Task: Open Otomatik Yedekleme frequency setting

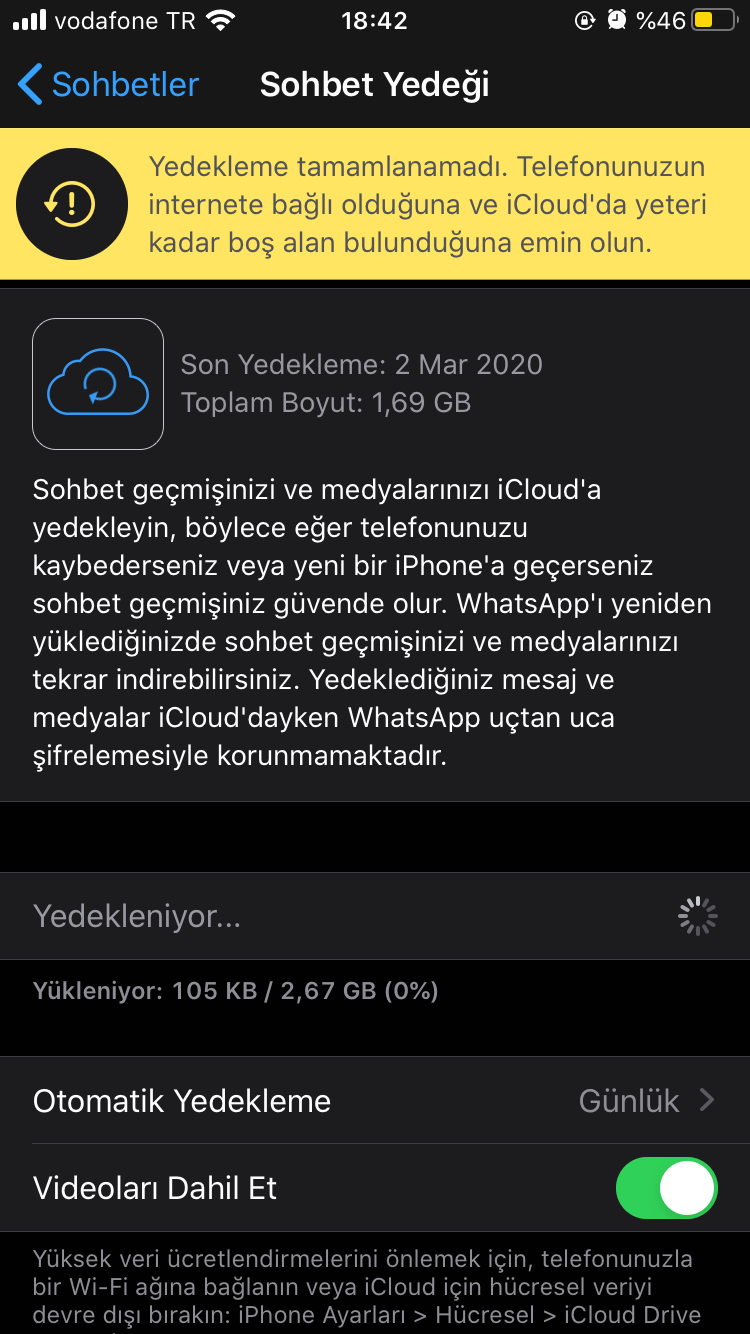Action: [x=375, y=1101]
